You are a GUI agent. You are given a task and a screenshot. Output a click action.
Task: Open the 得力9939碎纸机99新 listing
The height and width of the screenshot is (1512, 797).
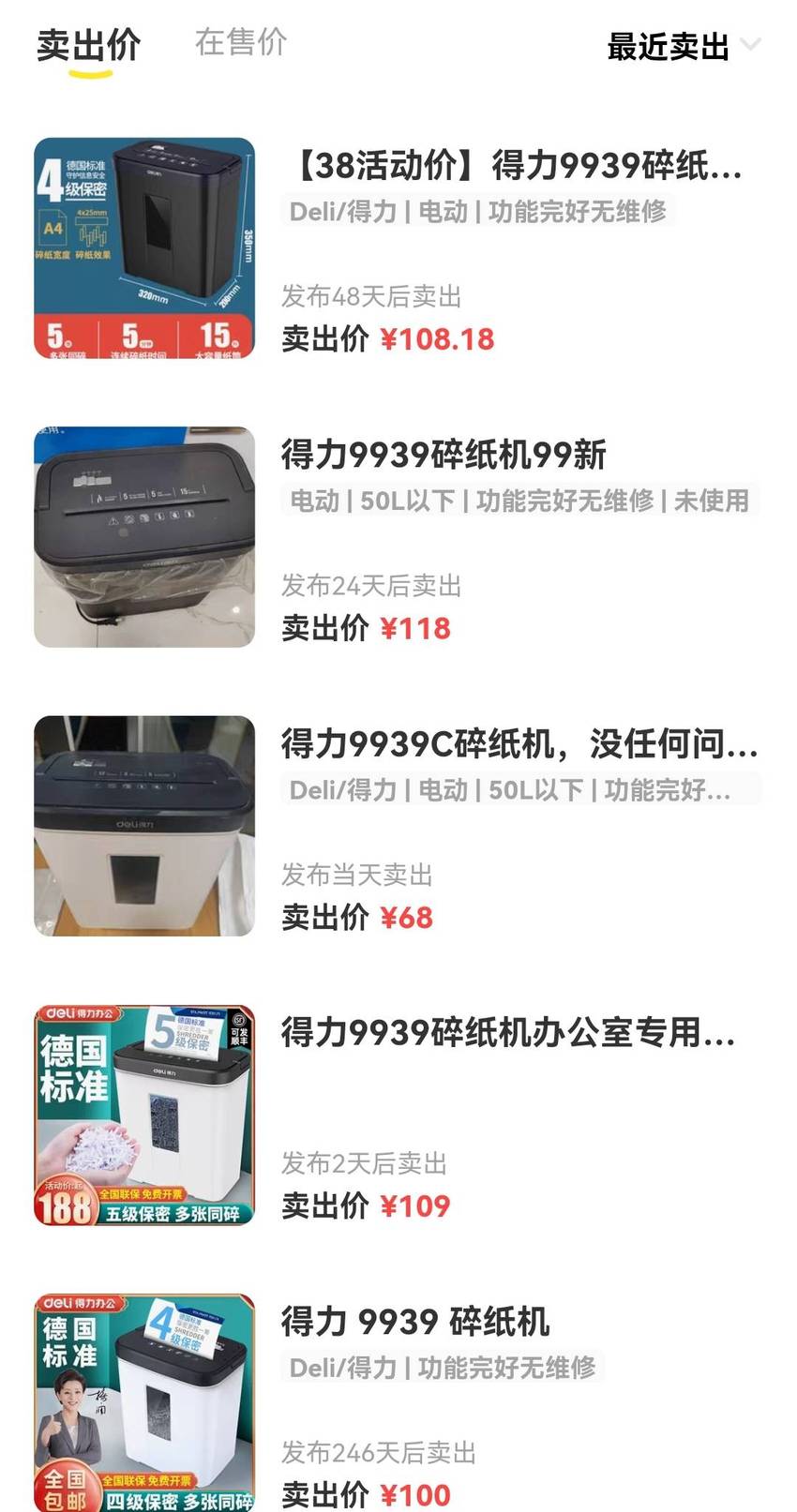point(398,537)
